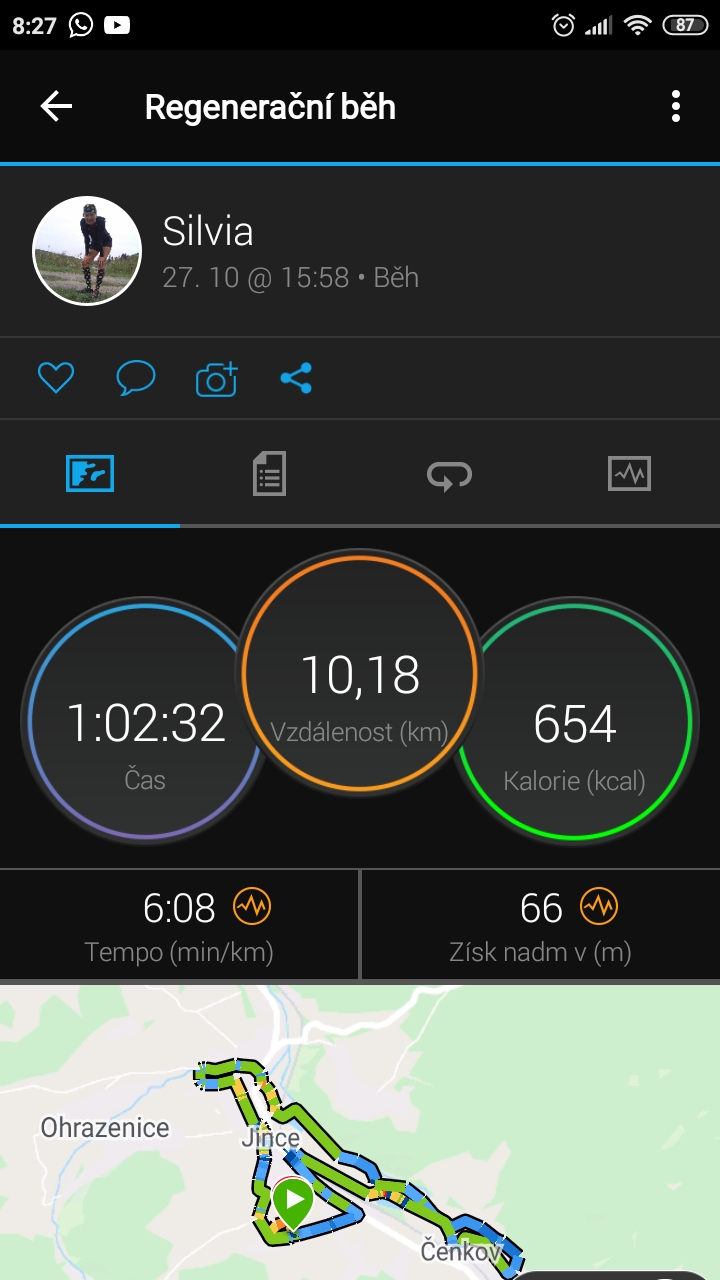Switch to the charts tab
The image size is (720, 1280).
pyautogui.click(x=629, y=473)
